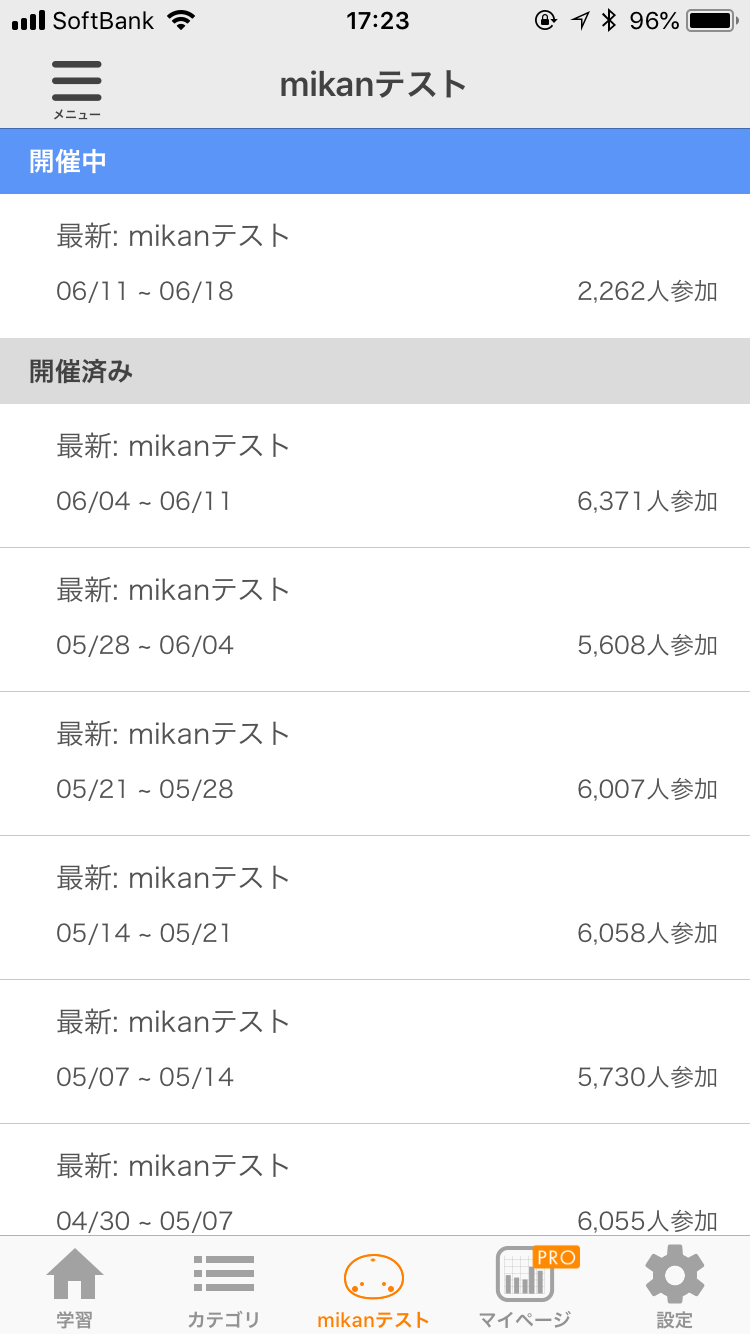The image size is (750, 1334).
Task: Select the test from 05/21 ~ 05/28
Action: point(375,764)
